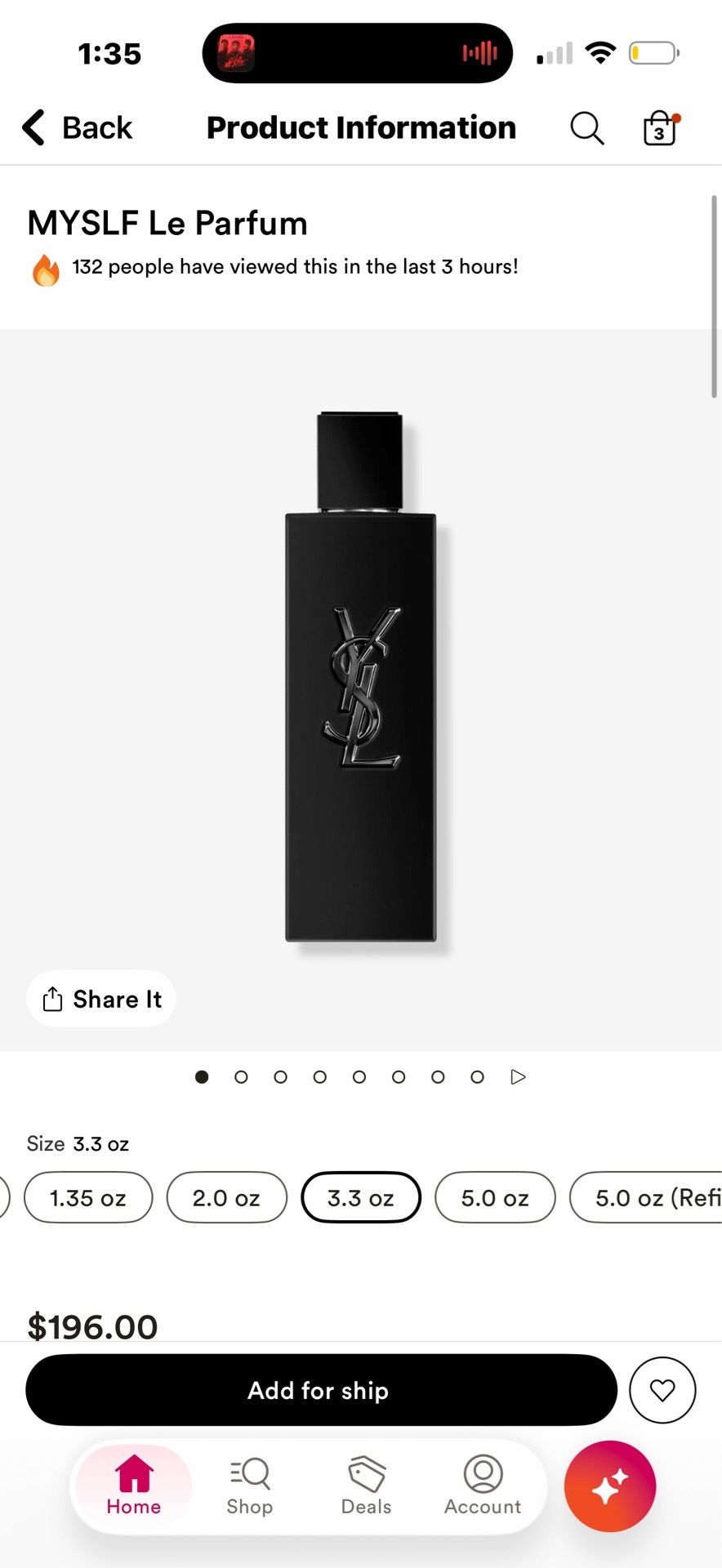Pick the 5.0 oz size
The height and width of the screenshot is (1568, 722).
[495, 1198]
